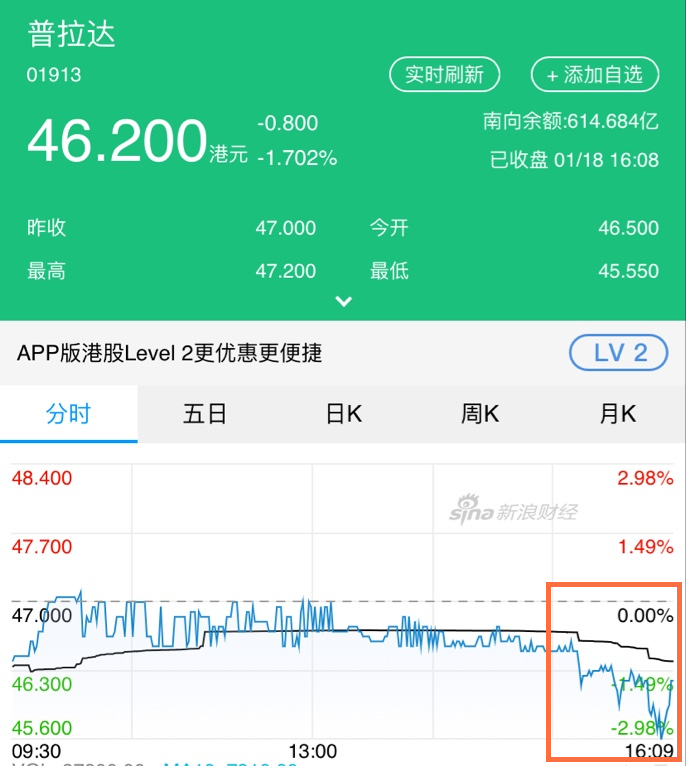Open the LV 2 upgrade button
This screenshot has width=686, height=766.
click(x=619, y=352)
